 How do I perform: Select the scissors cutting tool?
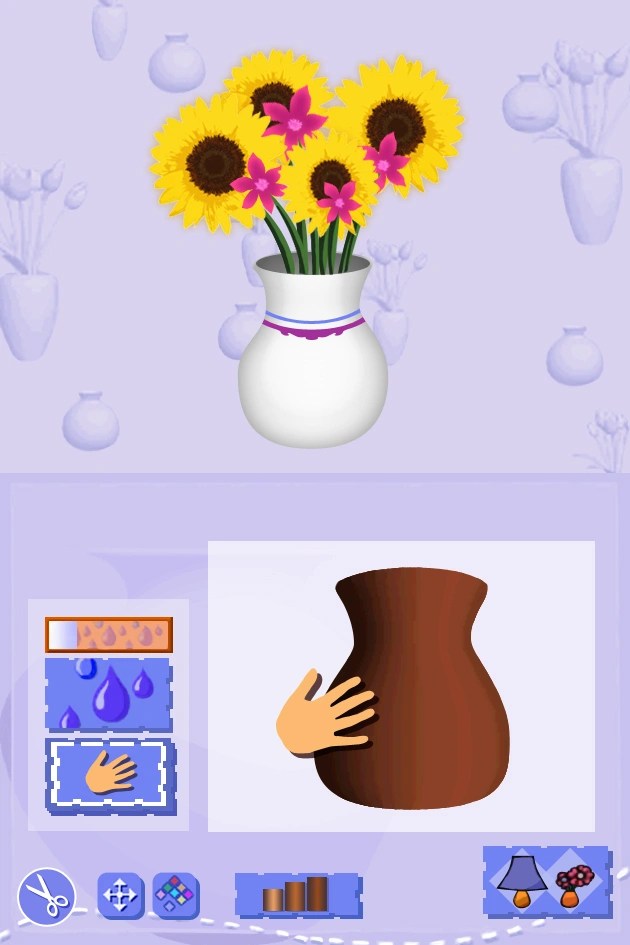click(46, 895)
